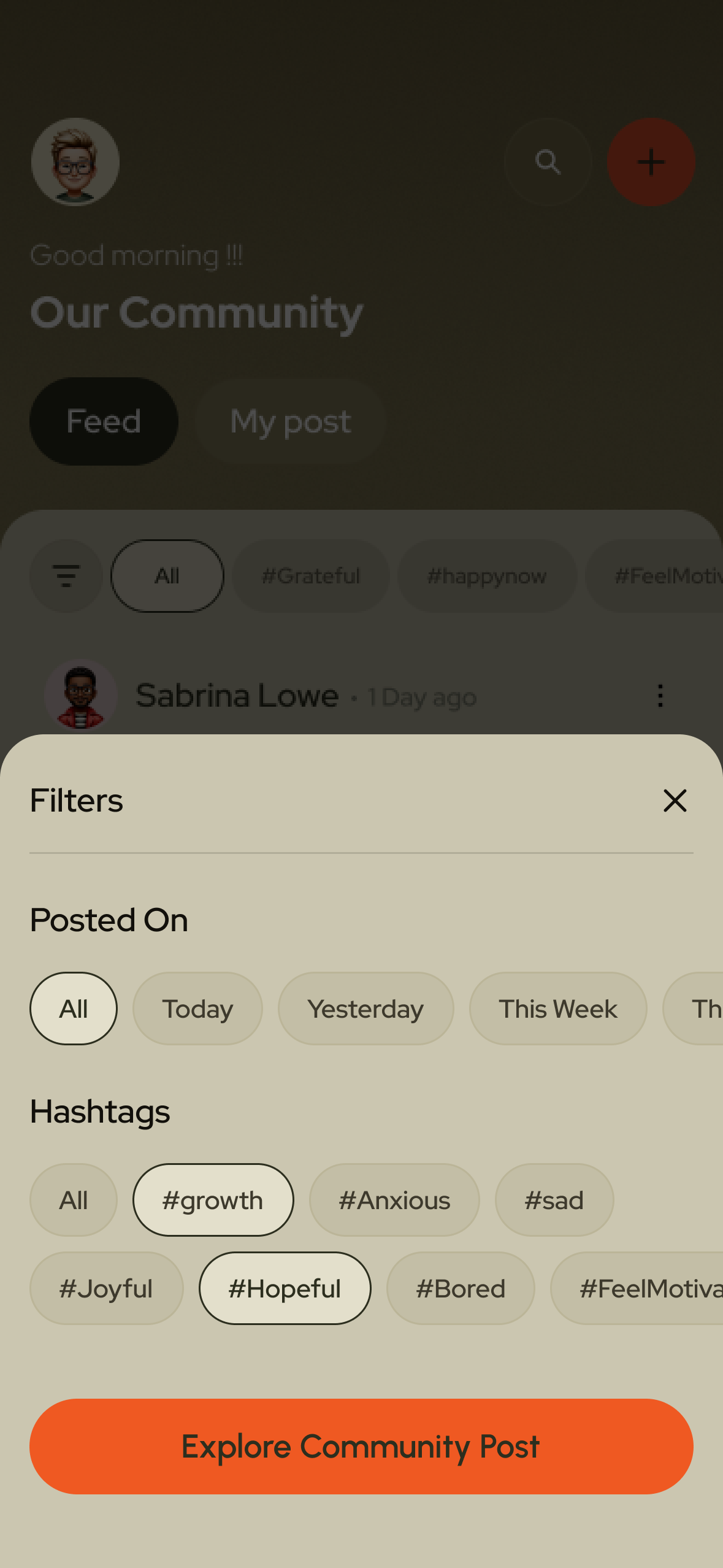Deselect the #Hopeful hashtag chip
The width and height of the screenshot is (723, 1568).
[285, 1288]
